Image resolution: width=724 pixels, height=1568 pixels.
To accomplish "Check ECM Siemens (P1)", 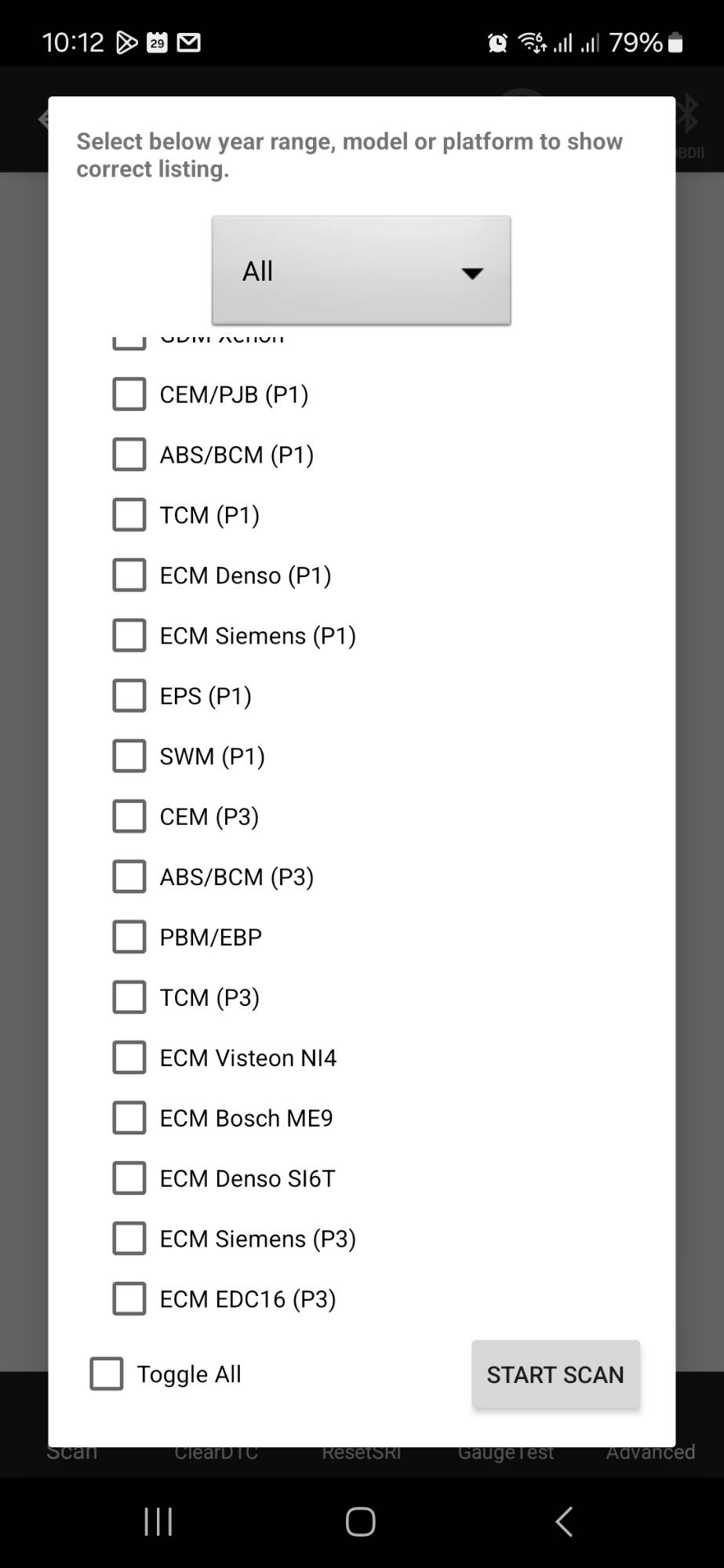I will (x=129, y=636).
